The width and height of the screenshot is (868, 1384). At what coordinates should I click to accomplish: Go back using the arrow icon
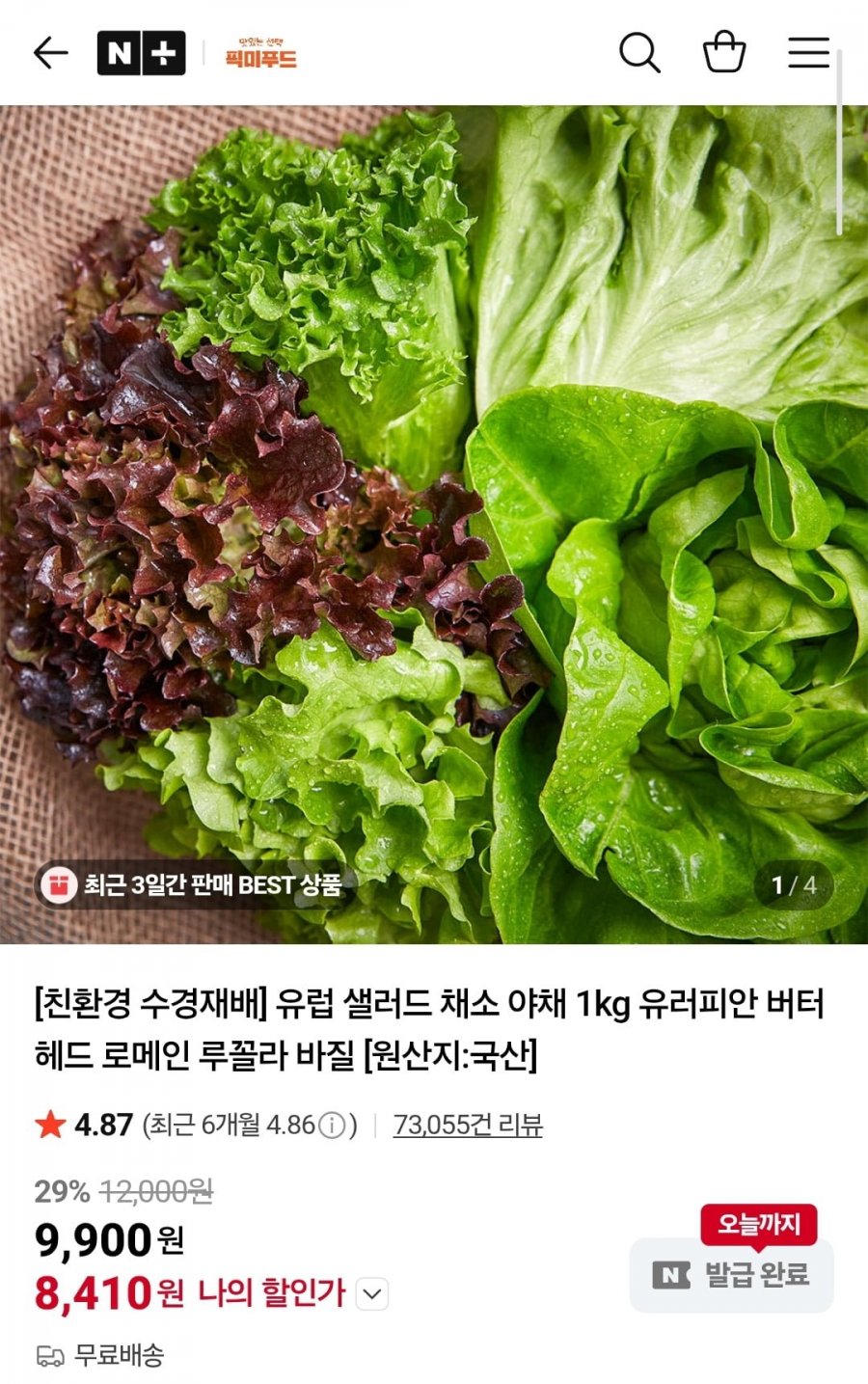(x=50, y=53)
